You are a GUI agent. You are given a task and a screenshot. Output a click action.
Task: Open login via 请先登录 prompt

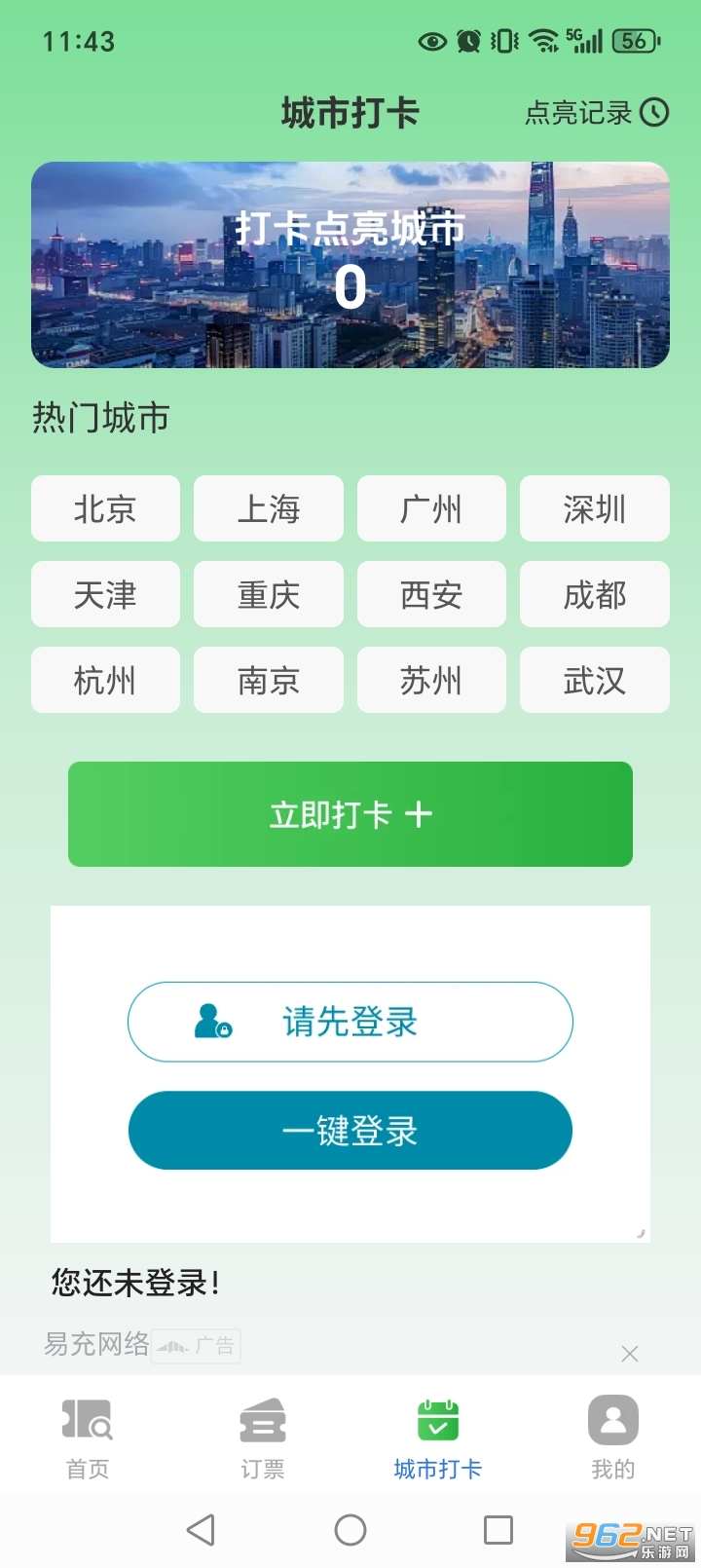(x=350, y=1022)
